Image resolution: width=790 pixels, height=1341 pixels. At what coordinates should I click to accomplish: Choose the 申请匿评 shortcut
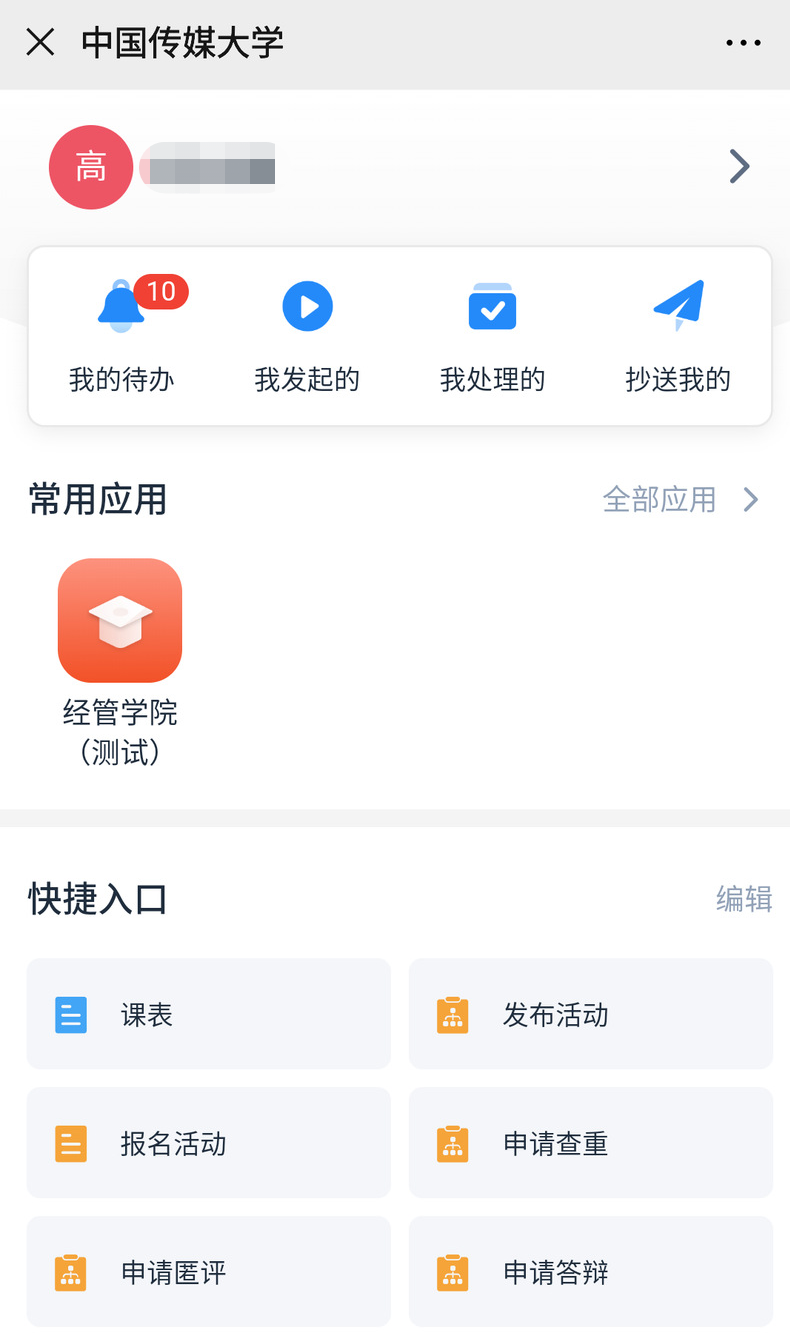tap(208, 1272)
